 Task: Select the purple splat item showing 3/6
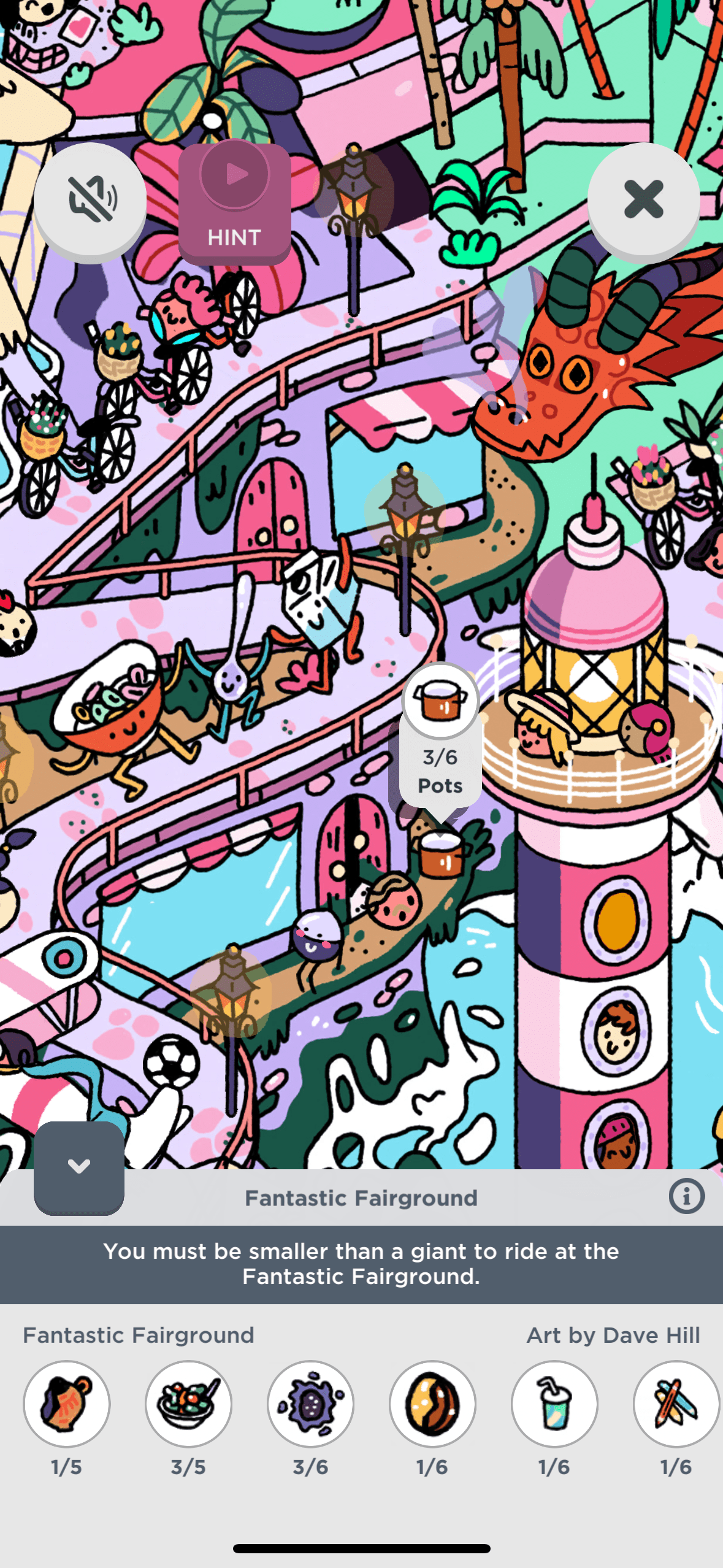coord(310,1404)
